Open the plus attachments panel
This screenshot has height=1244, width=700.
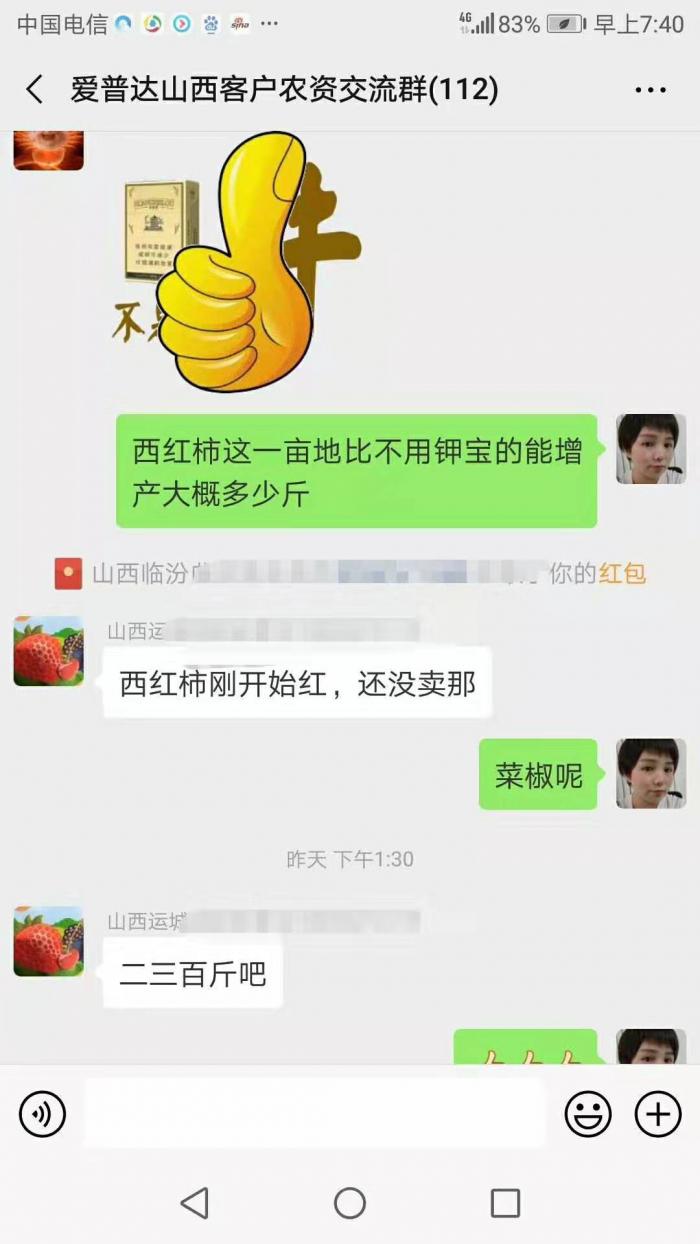[658, 1114]
